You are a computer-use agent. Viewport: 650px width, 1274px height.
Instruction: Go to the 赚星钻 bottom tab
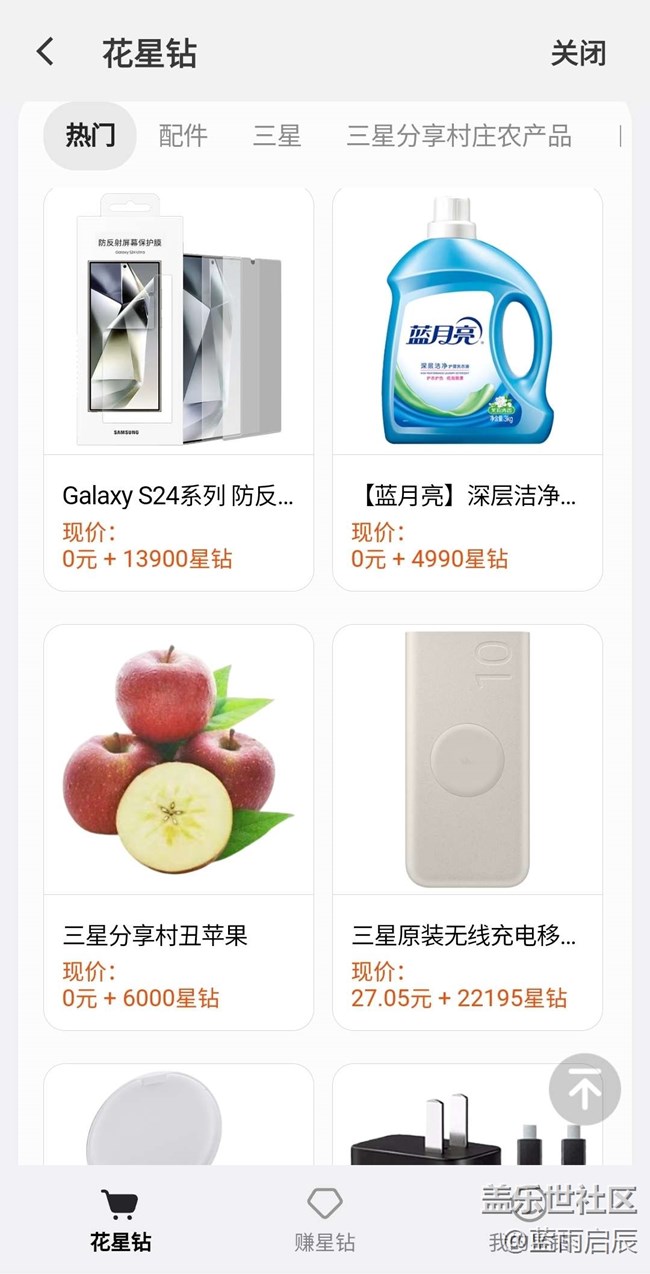[325, 1221]
